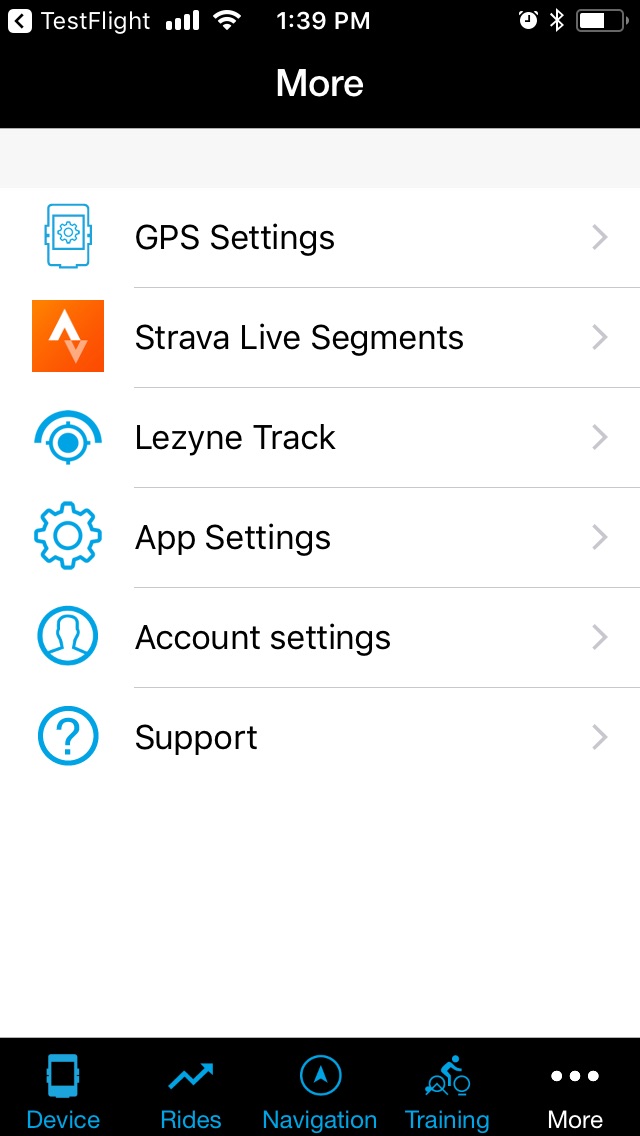Open the Support page
This screenshot has height=1136, width=640.
[x=320, y=737]
